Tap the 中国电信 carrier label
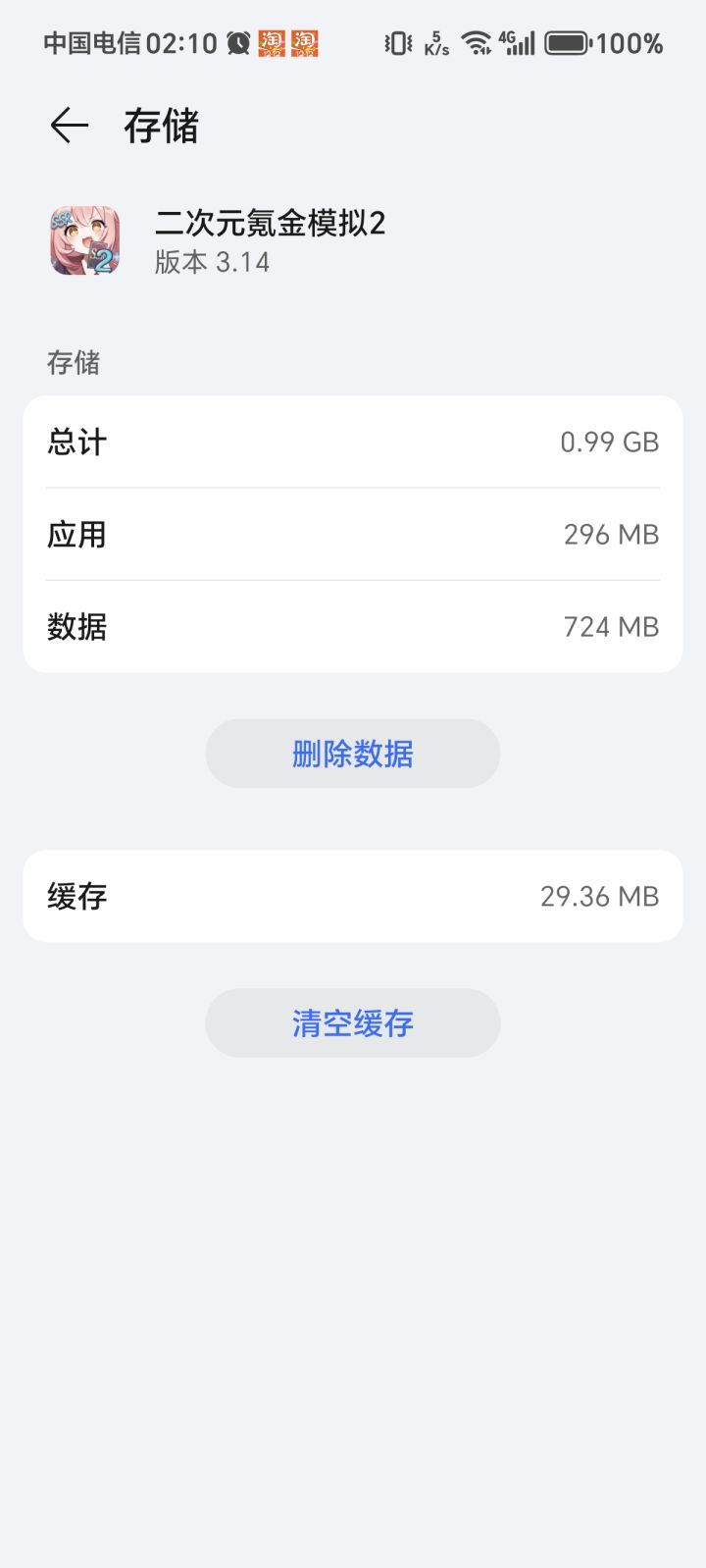 tap(94, 42)
